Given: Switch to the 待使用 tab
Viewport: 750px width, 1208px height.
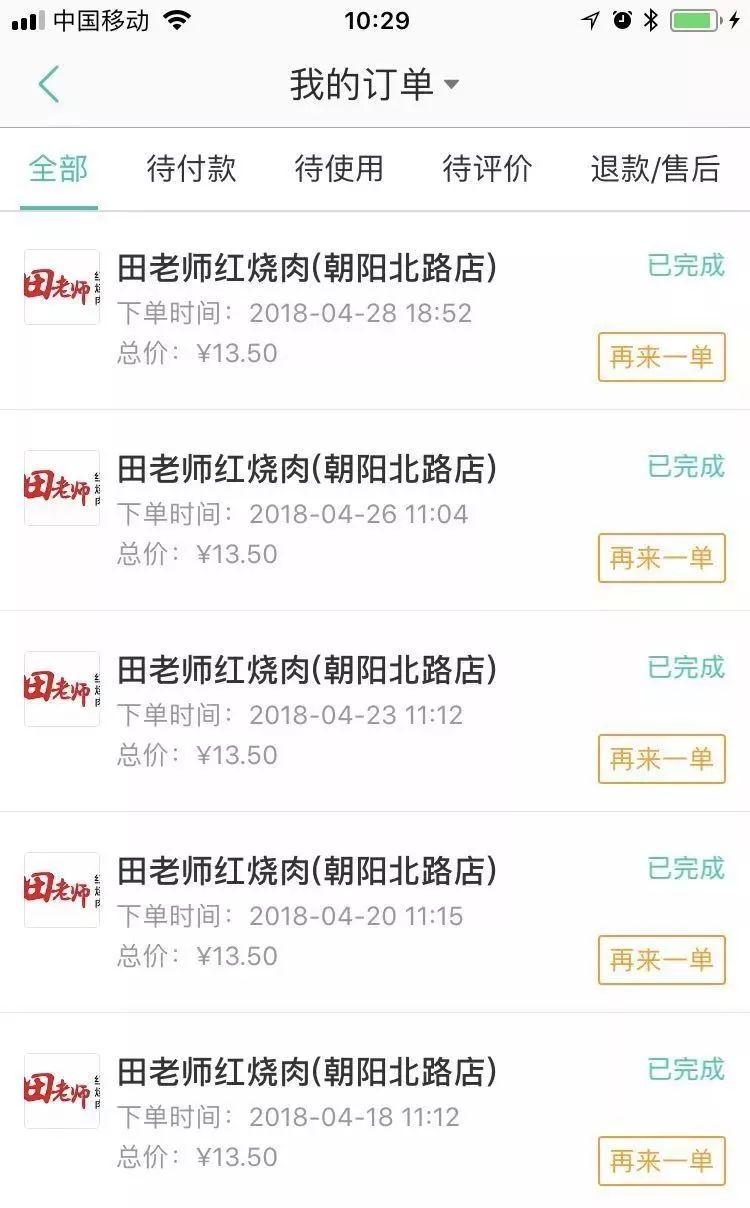Looking at the screenshot, I should [x=338, y=170].
